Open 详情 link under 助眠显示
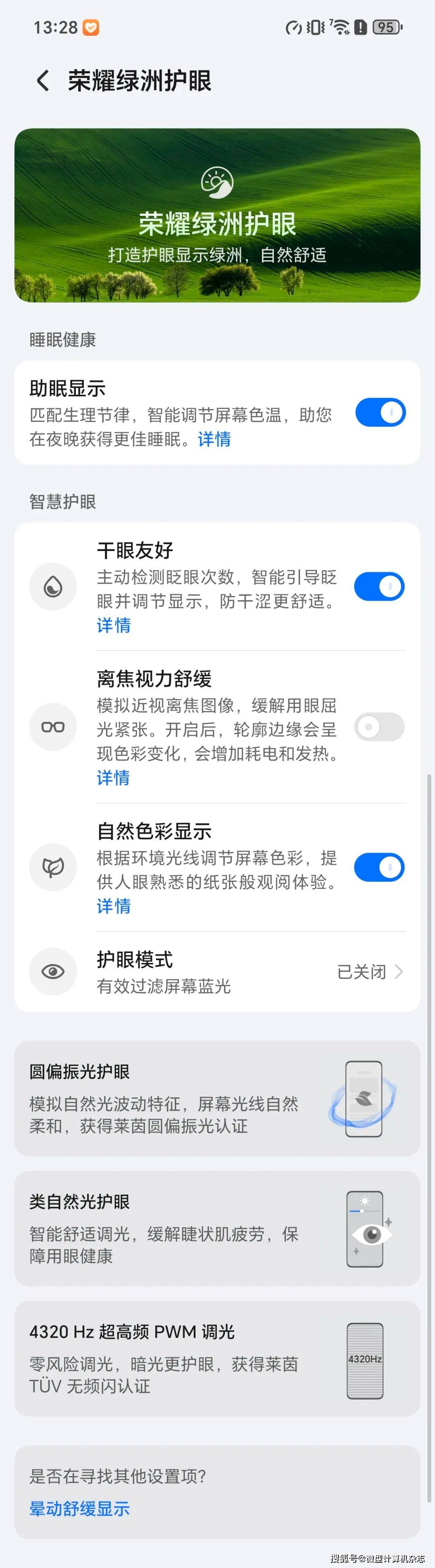The width and height of the screenshot is (435, 1568). tap(214, 439)
